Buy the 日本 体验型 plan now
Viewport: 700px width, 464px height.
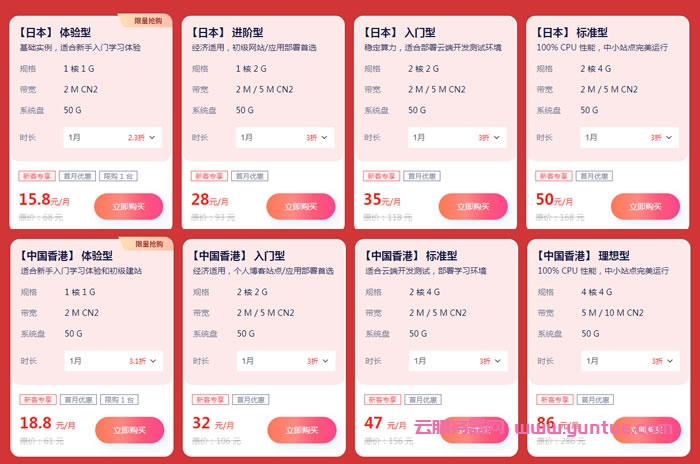(128, 207)
